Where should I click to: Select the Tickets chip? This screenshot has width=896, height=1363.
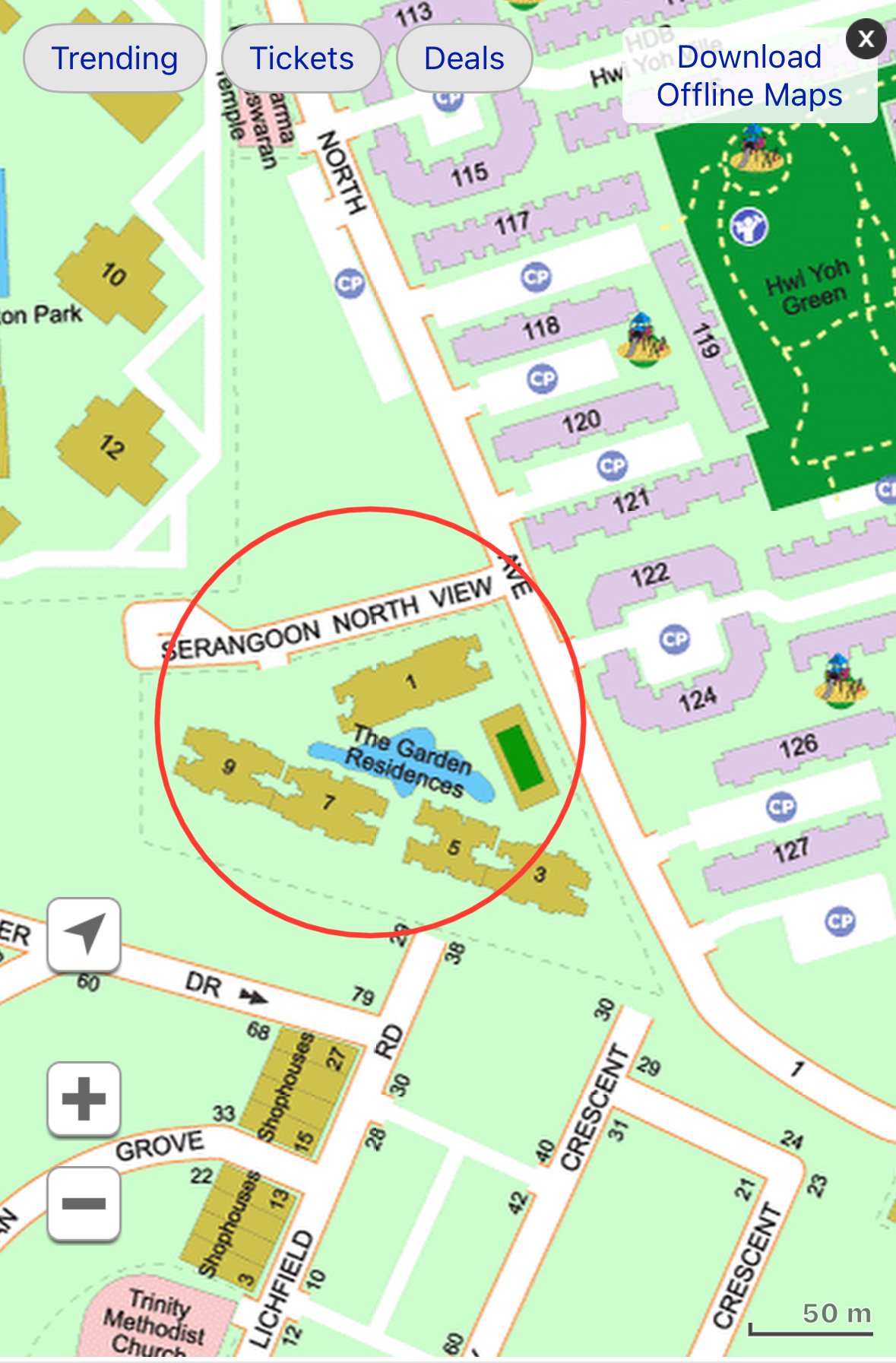click(302, 59)
